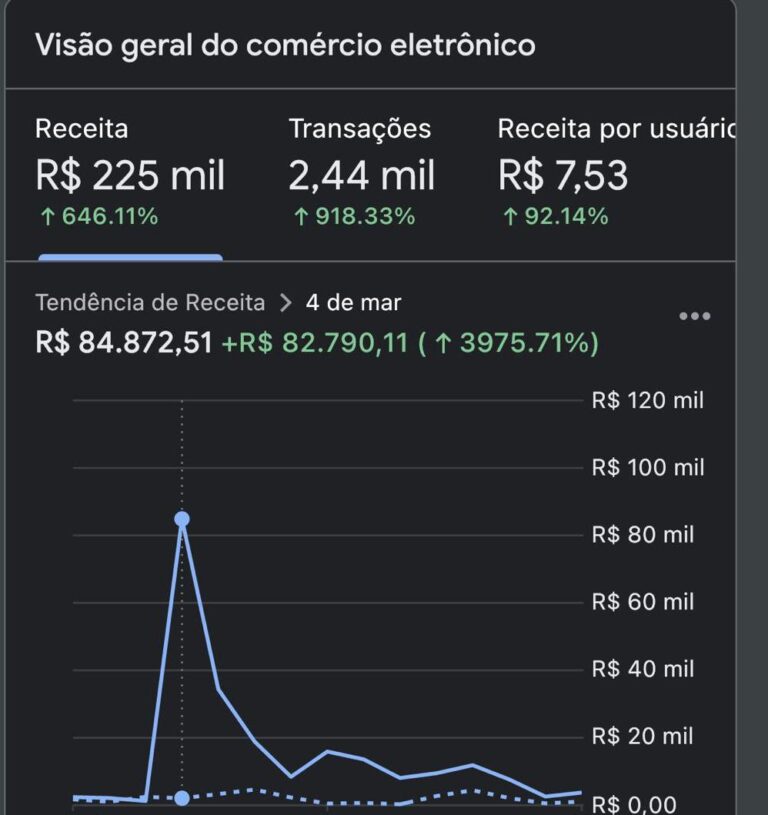Screen dimensions: 768x815
Task: Show Receita por usuário metric
Action: pos(615,172)
